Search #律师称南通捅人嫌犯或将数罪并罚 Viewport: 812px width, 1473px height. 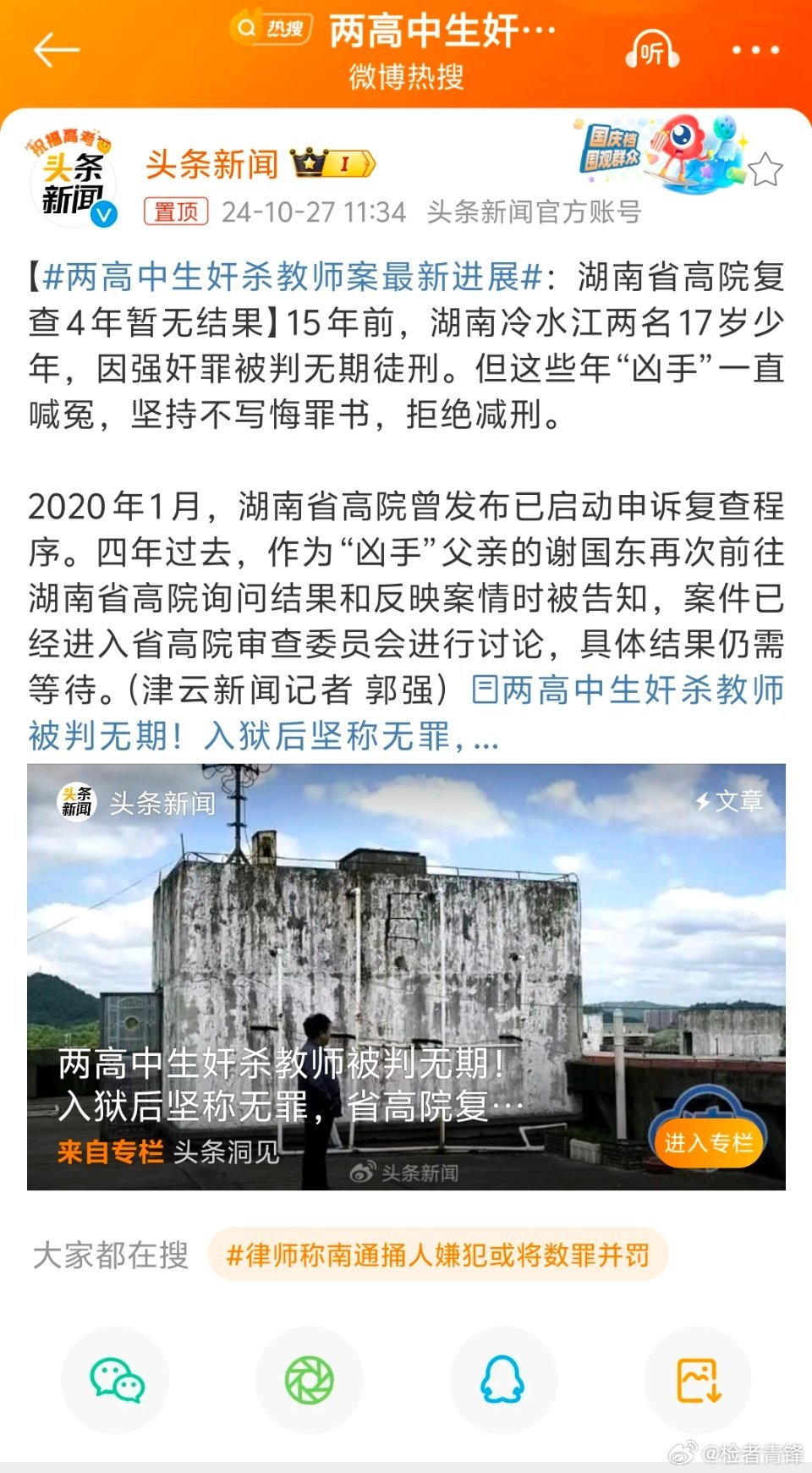tap(438, 1255)
